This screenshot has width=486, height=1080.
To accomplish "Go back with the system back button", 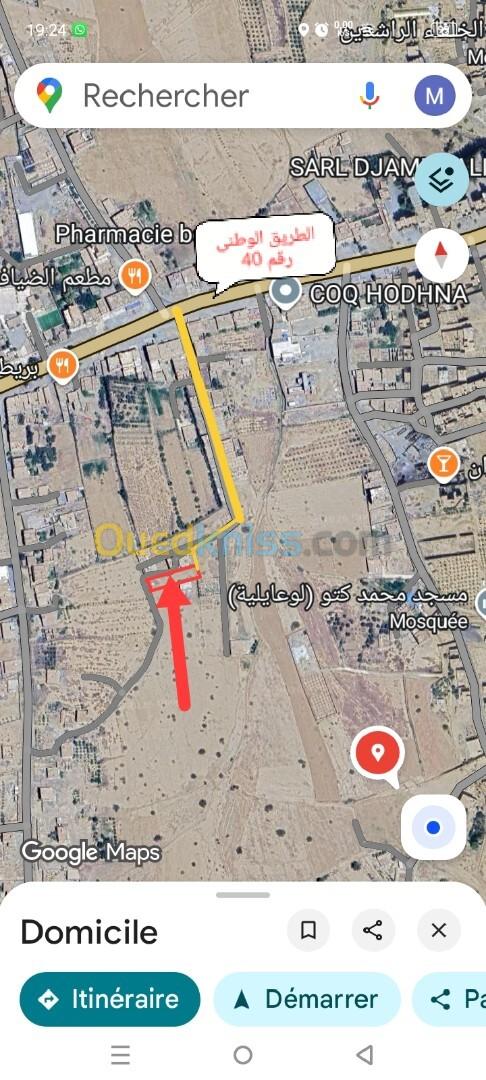I will coord(365,1055).
